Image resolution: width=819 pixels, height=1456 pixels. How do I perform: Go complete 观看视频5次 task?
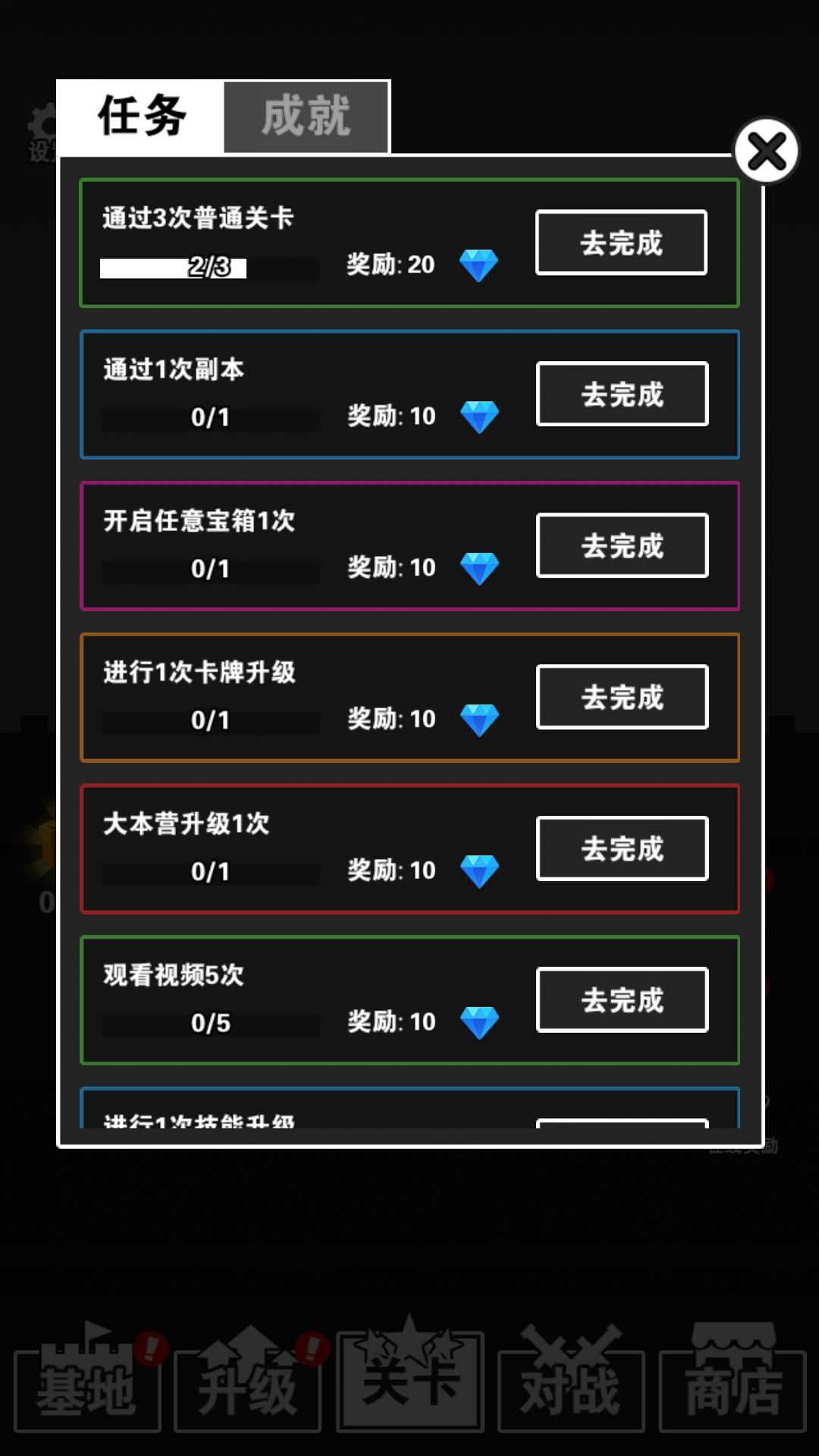click(622, 999)
